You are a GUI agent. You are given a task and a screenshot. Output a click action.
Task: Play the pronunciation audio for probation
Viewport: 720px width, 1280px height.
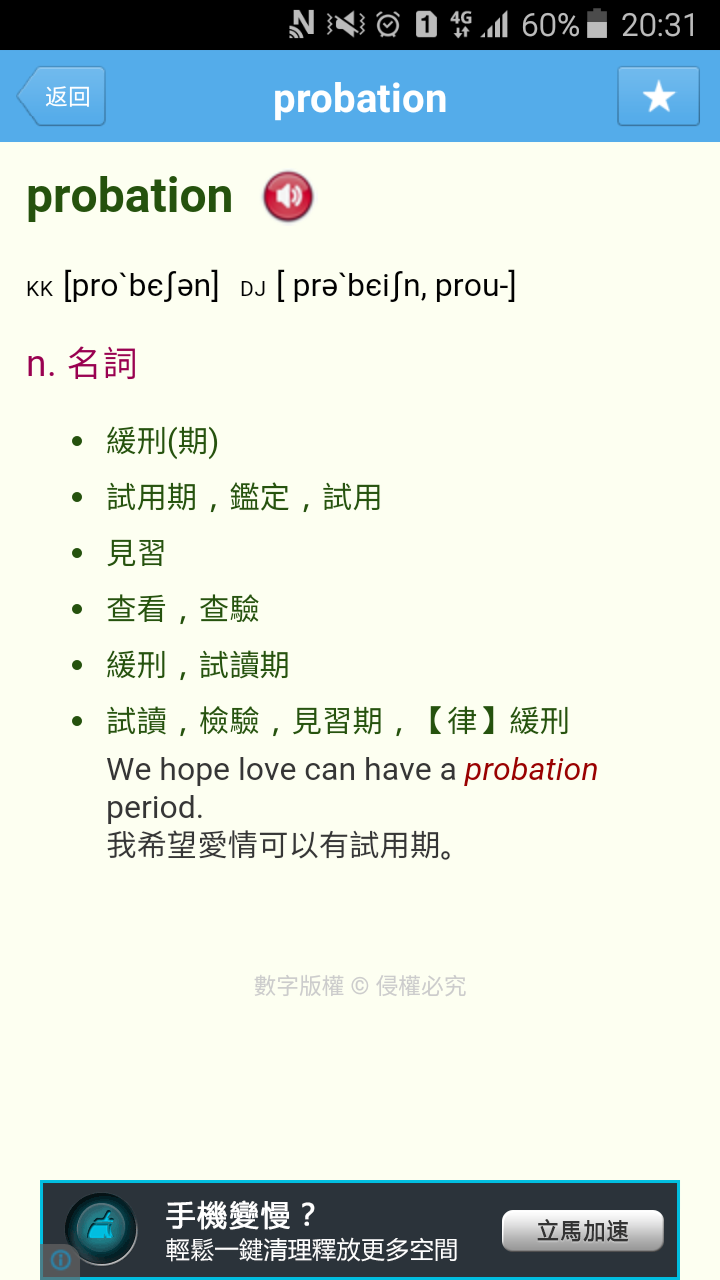(x=288, y=197)
